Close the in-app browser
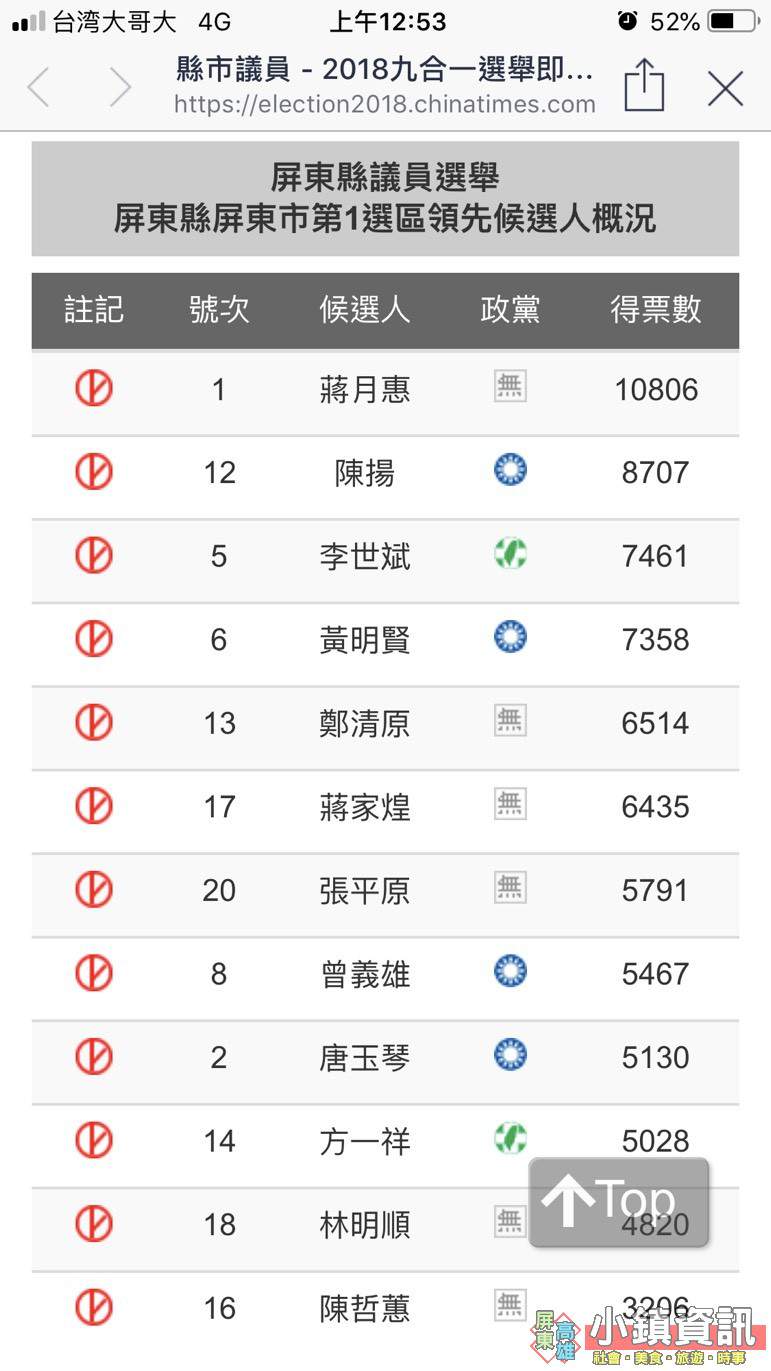Screen dimensions: 771x1371 [x=726, y=88]
